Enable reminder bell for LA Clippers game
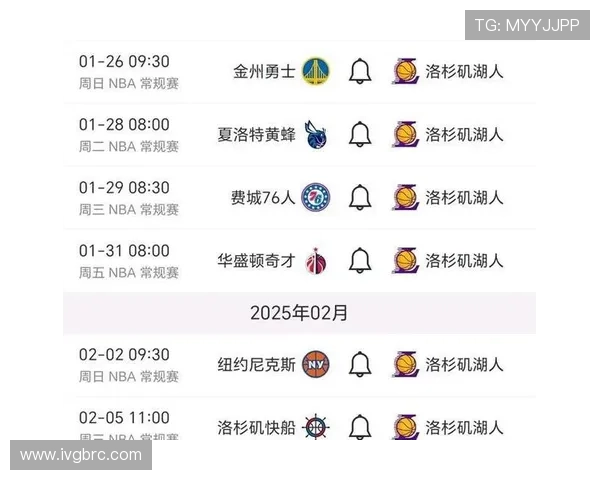 (x=360, y=427)
